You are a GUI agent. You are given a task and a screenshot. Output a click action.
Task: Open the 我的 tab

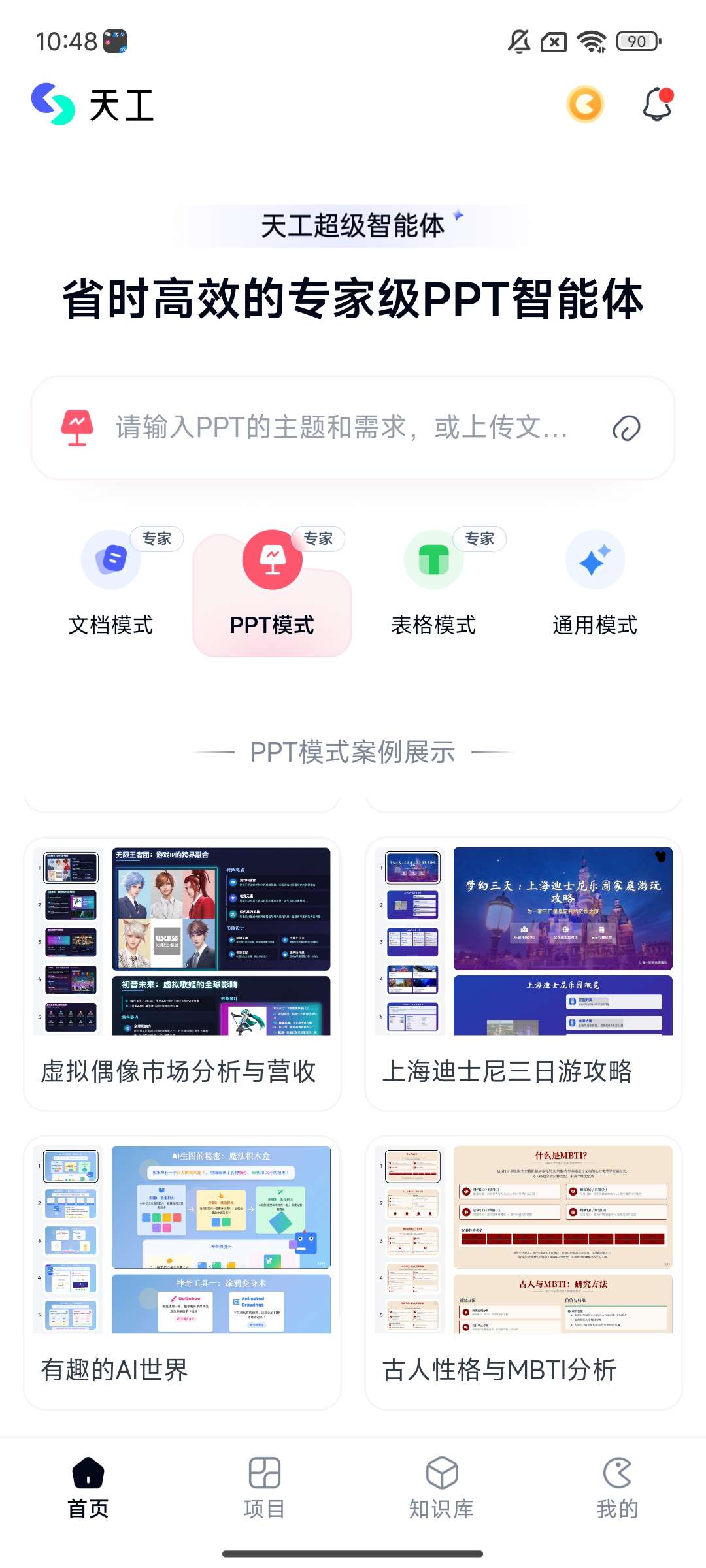coord(617,1488)
